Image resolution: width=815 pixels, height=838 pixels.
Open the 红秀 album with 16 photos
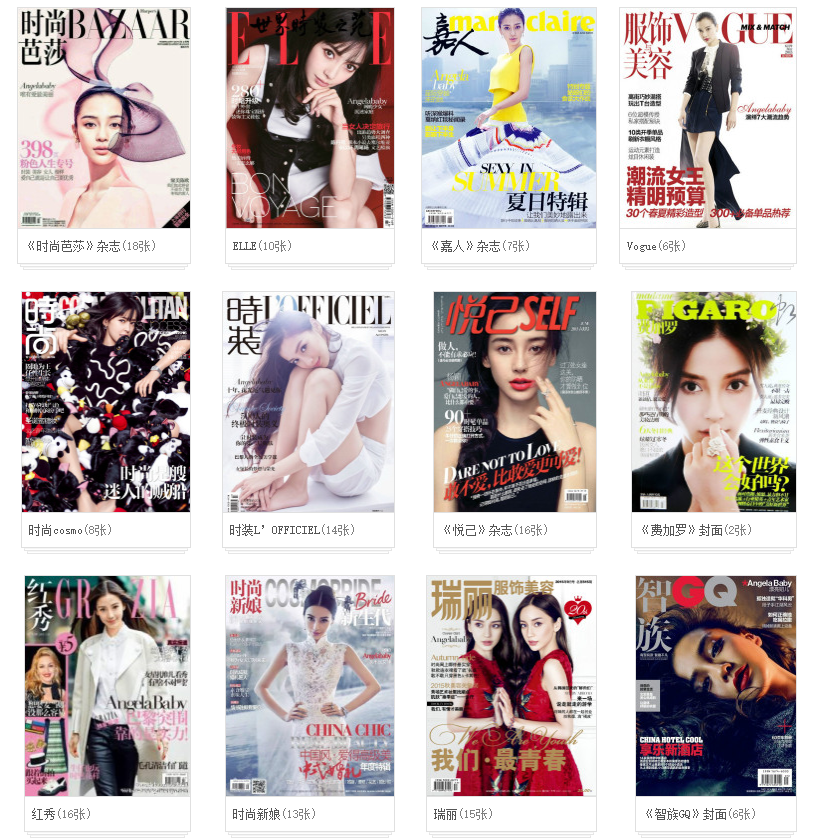click(107, 685)
